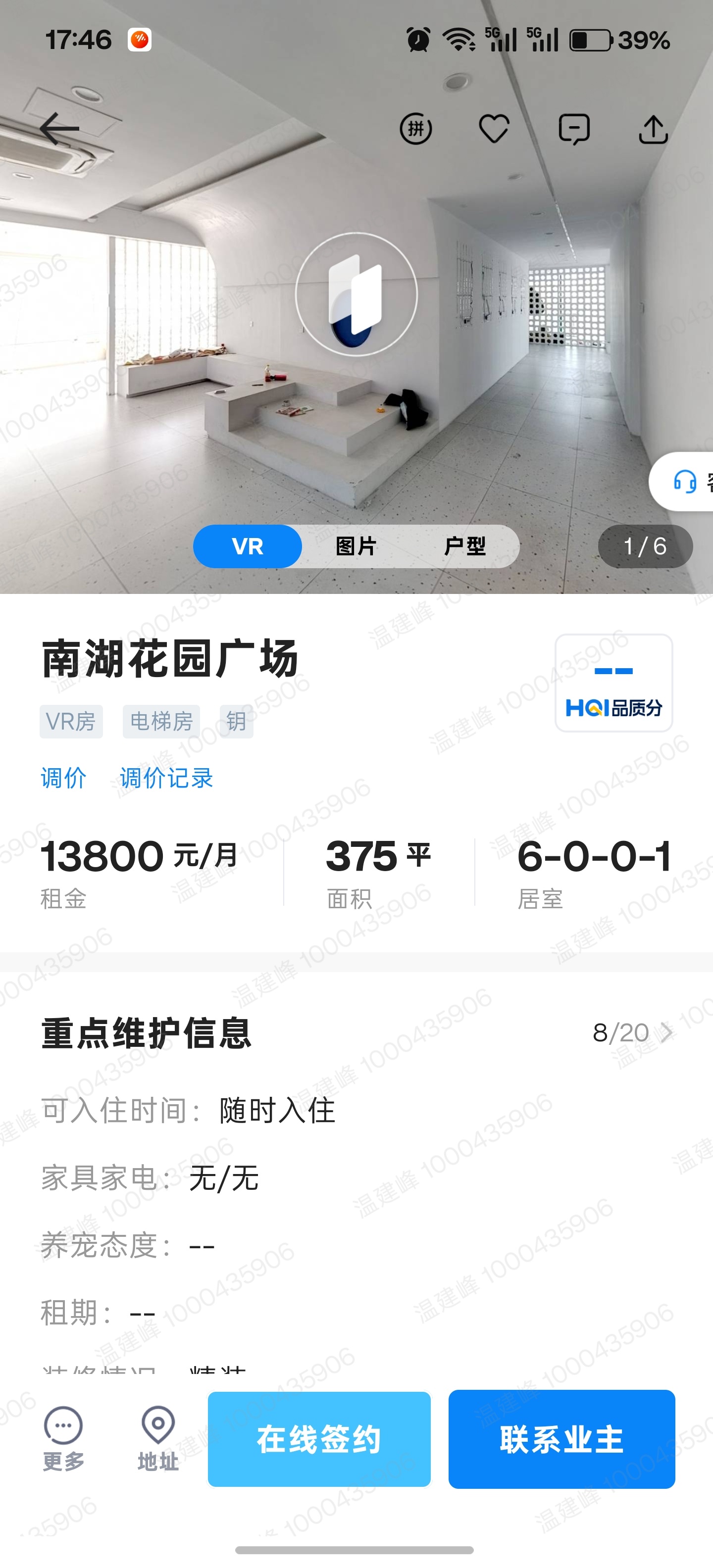Expand 重点维护信息 8/20 details
The image size is (713, 1568).
633,1032
